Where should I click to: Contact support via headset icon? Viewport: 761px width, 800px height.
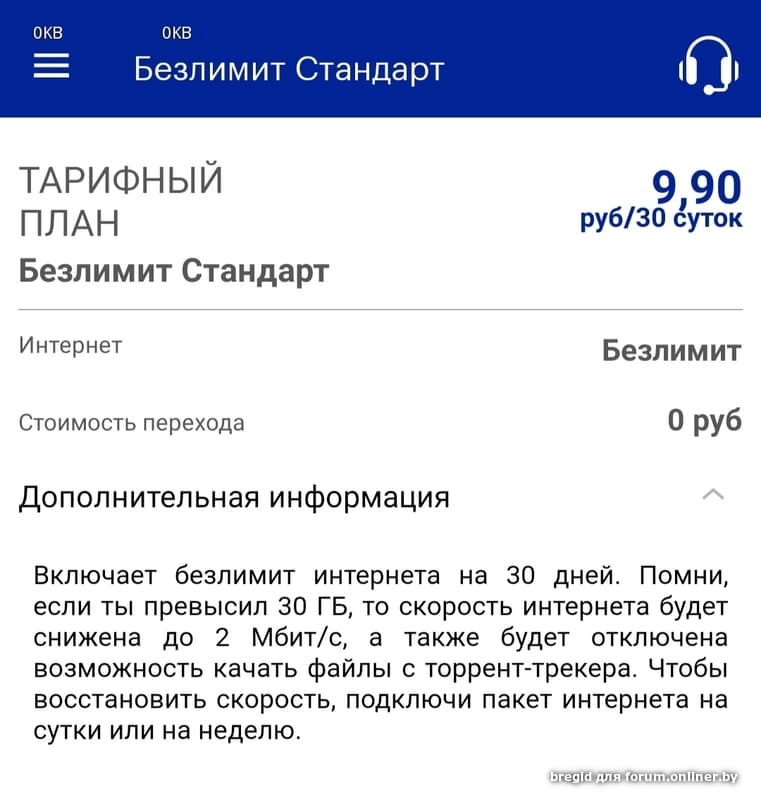click(x=708, y=68)
